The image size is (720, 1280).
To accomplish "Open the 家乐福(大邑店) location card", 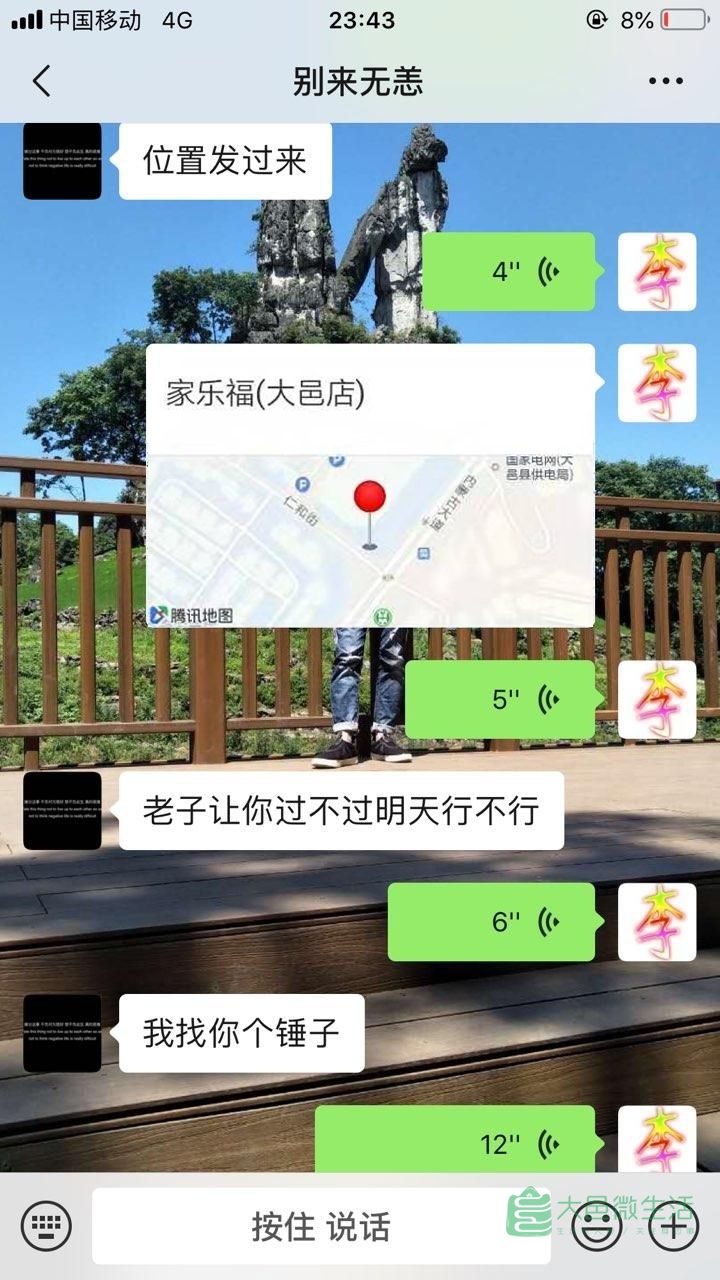I will click(x=370, y=486).
